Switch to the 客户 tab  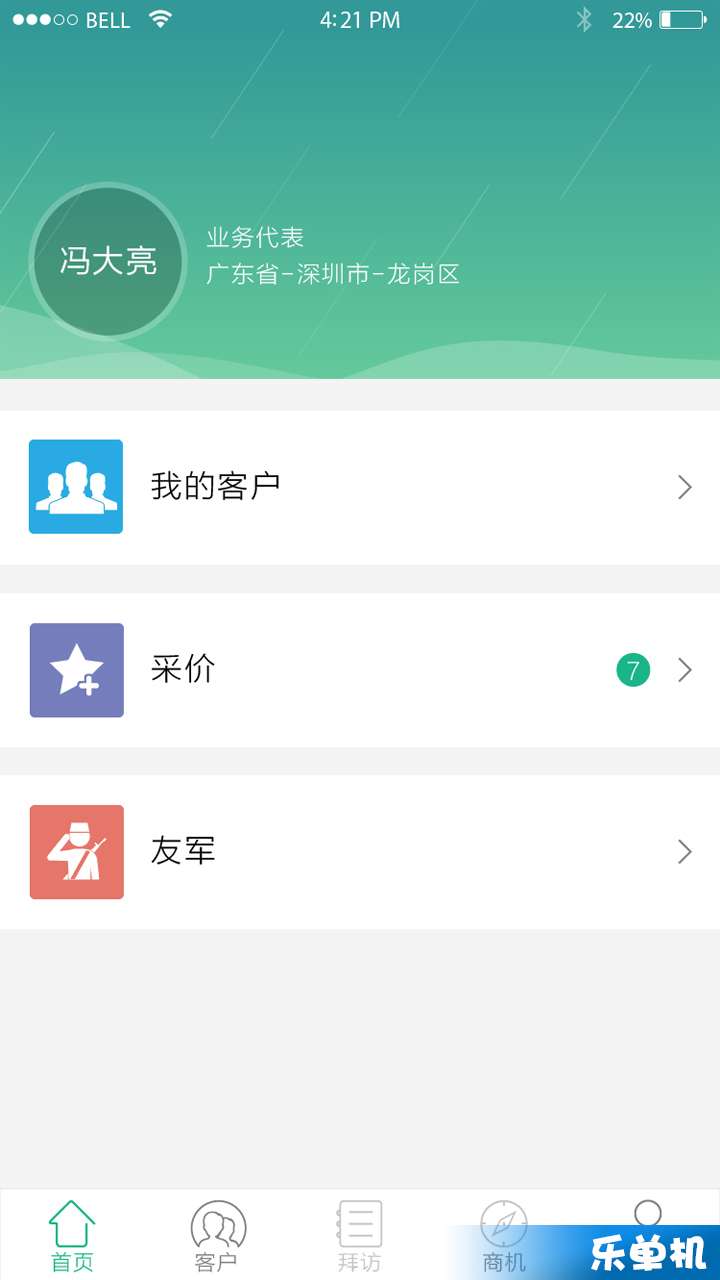(217, 1236)
